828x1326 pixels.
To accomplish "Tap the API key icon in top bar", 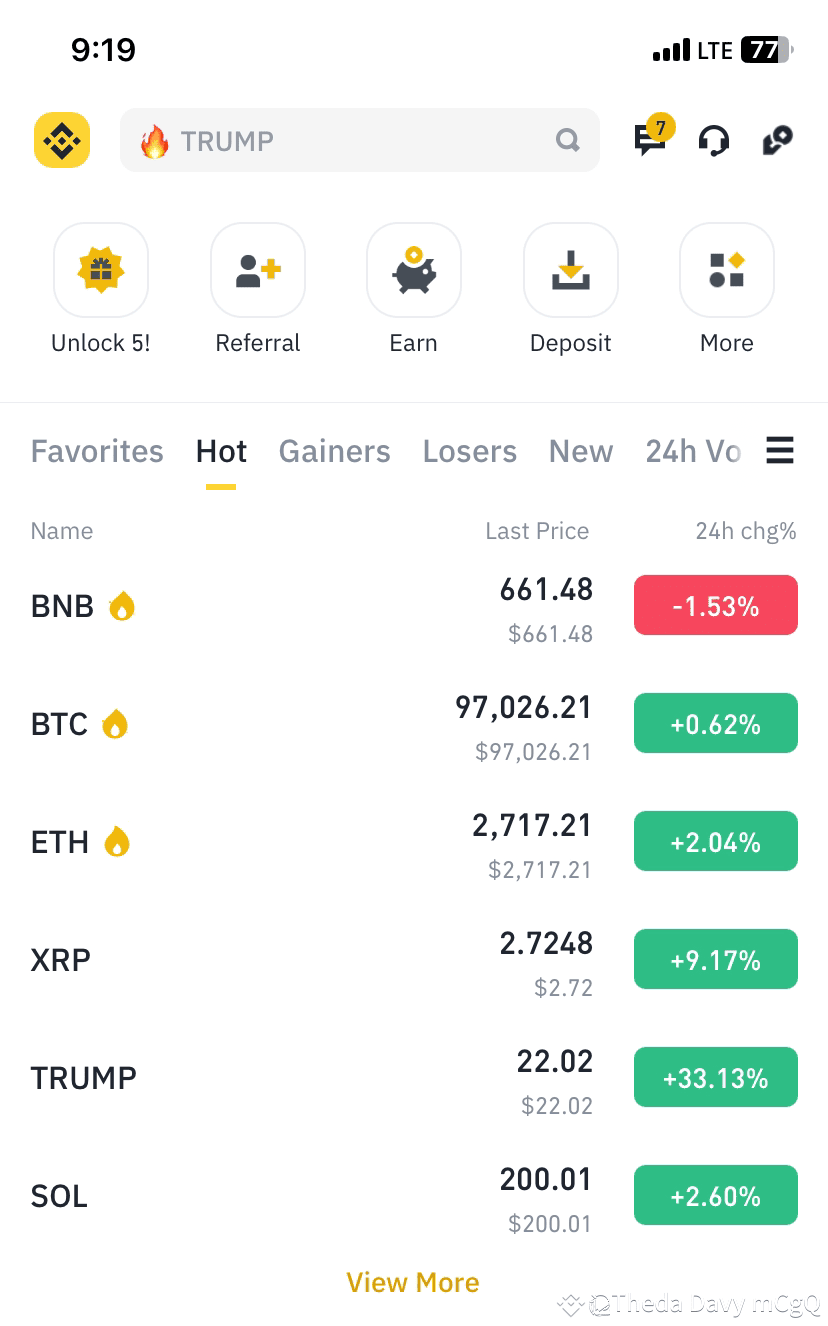I will click(776, 141).
